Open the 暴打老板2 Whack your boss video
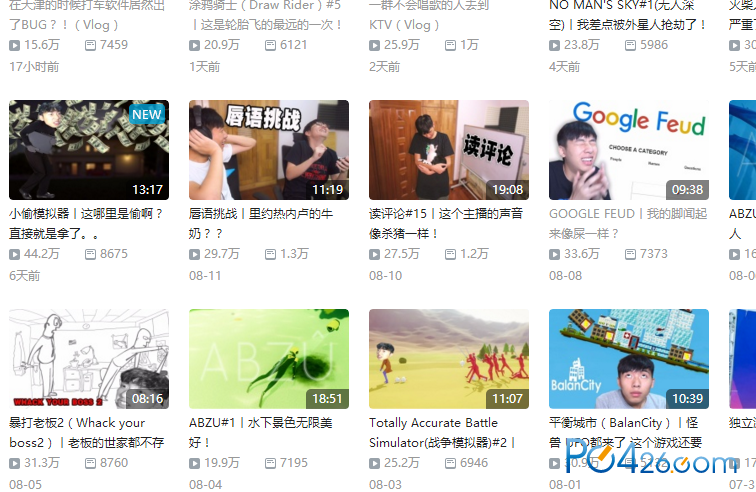Image resolution: width=756 pixels, height=492 pixels. click(88, 358)
